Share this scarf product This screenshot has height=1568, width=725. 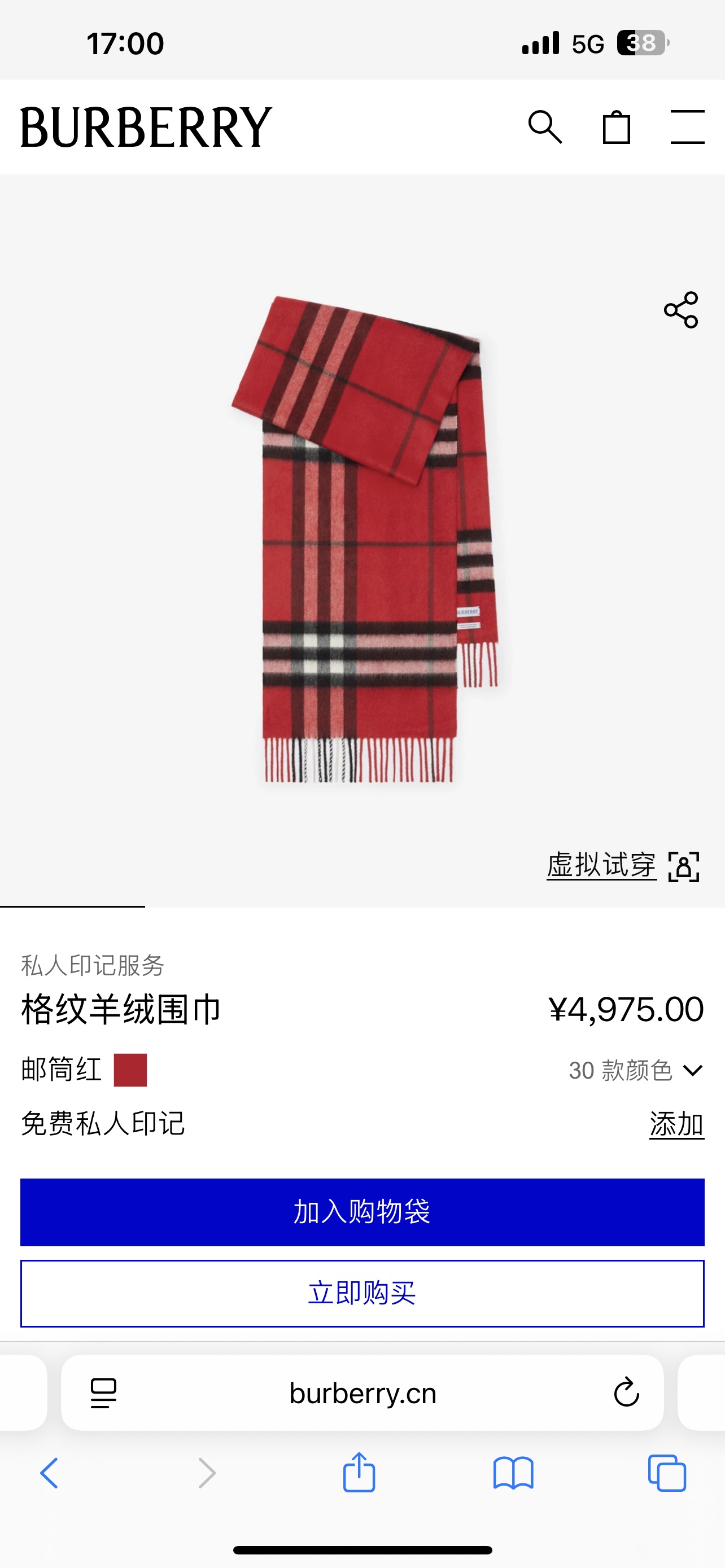coord(680,310)
